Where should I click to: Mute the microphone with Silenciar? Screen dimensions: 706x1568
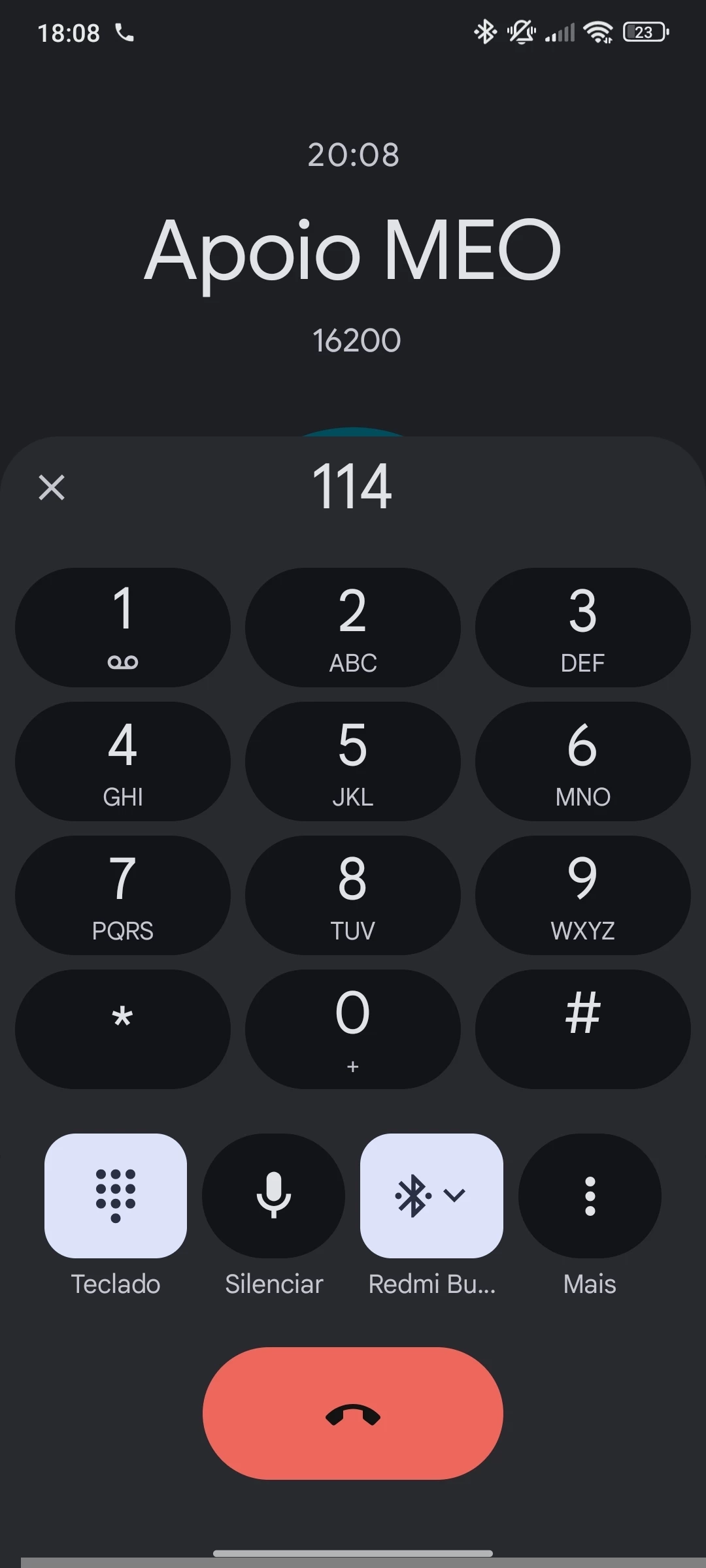(x=273, y=1196)
